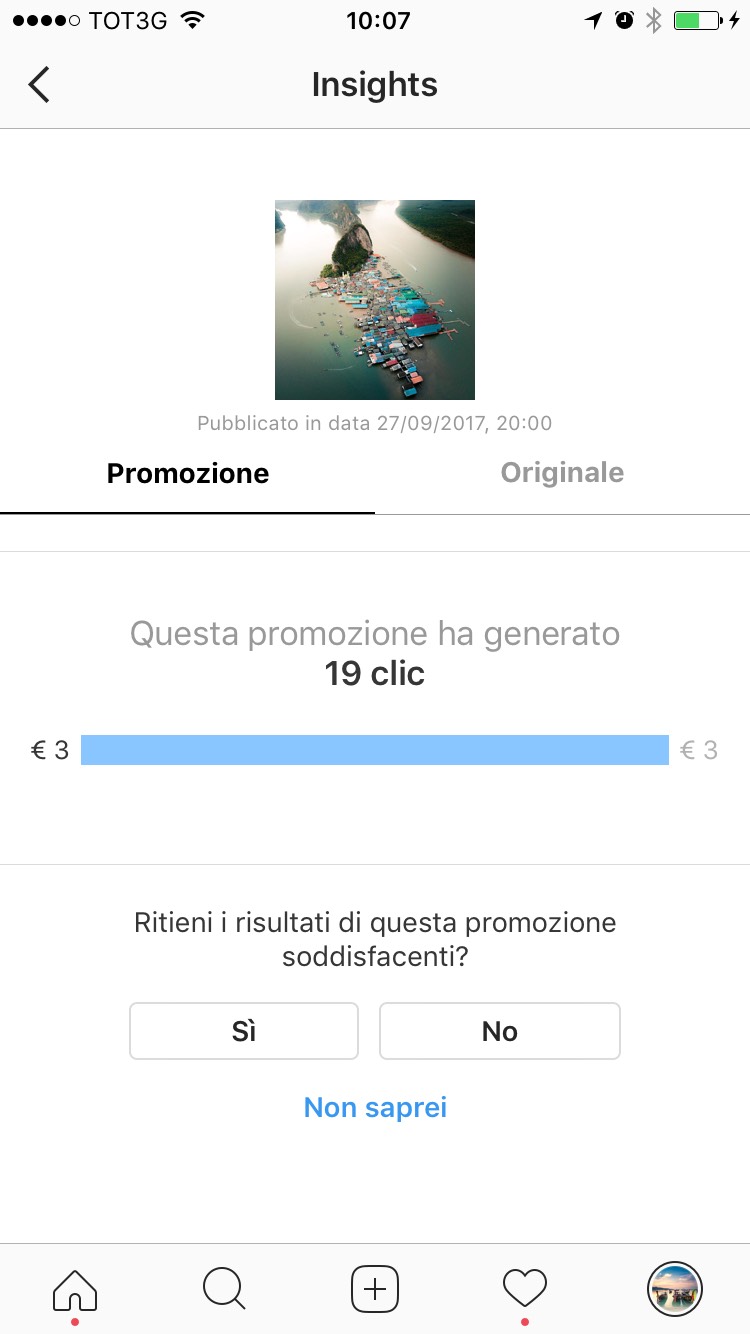750x1334 pixels.
Task: Open the home feed tab
Action: pos(75,1289)
